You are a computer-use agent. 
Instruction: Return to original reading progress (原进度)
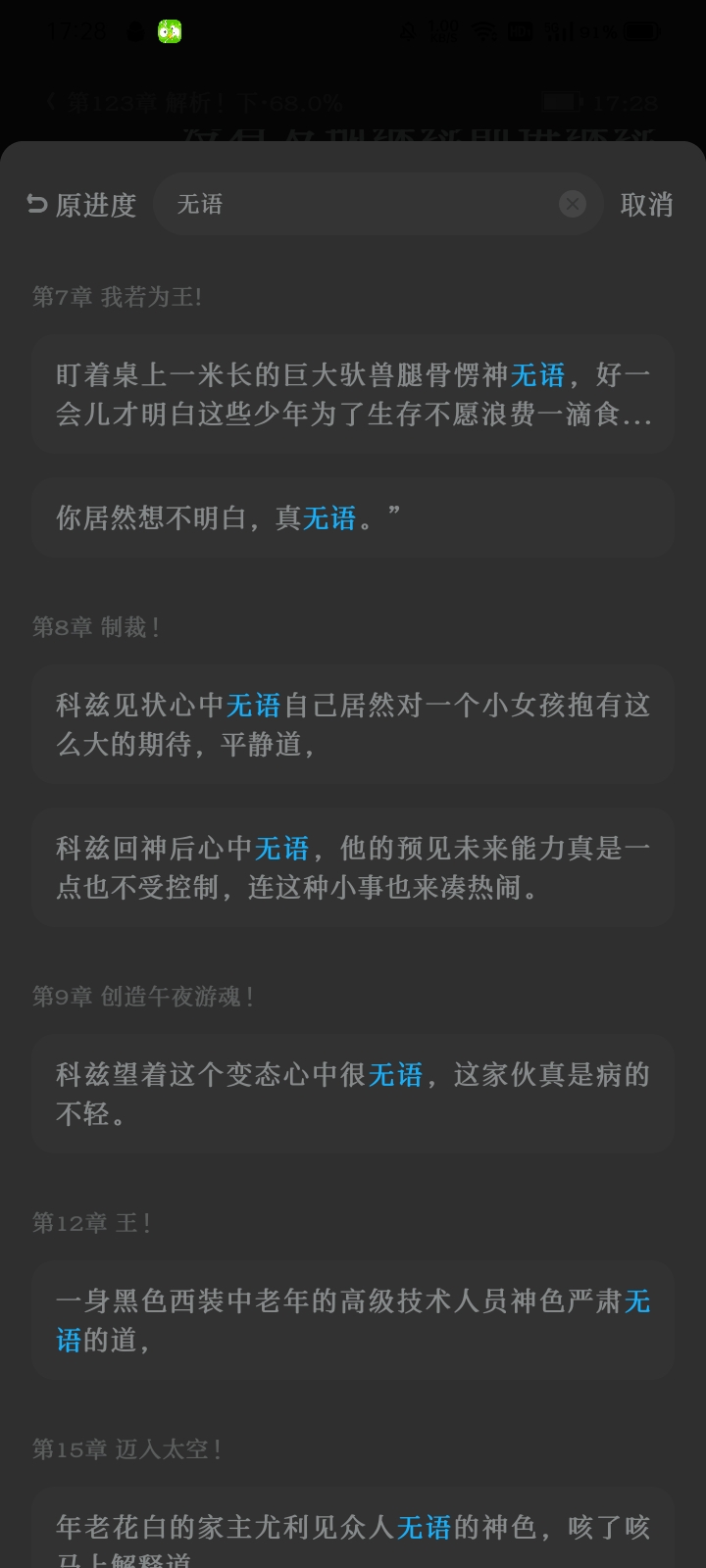[81, 205]
